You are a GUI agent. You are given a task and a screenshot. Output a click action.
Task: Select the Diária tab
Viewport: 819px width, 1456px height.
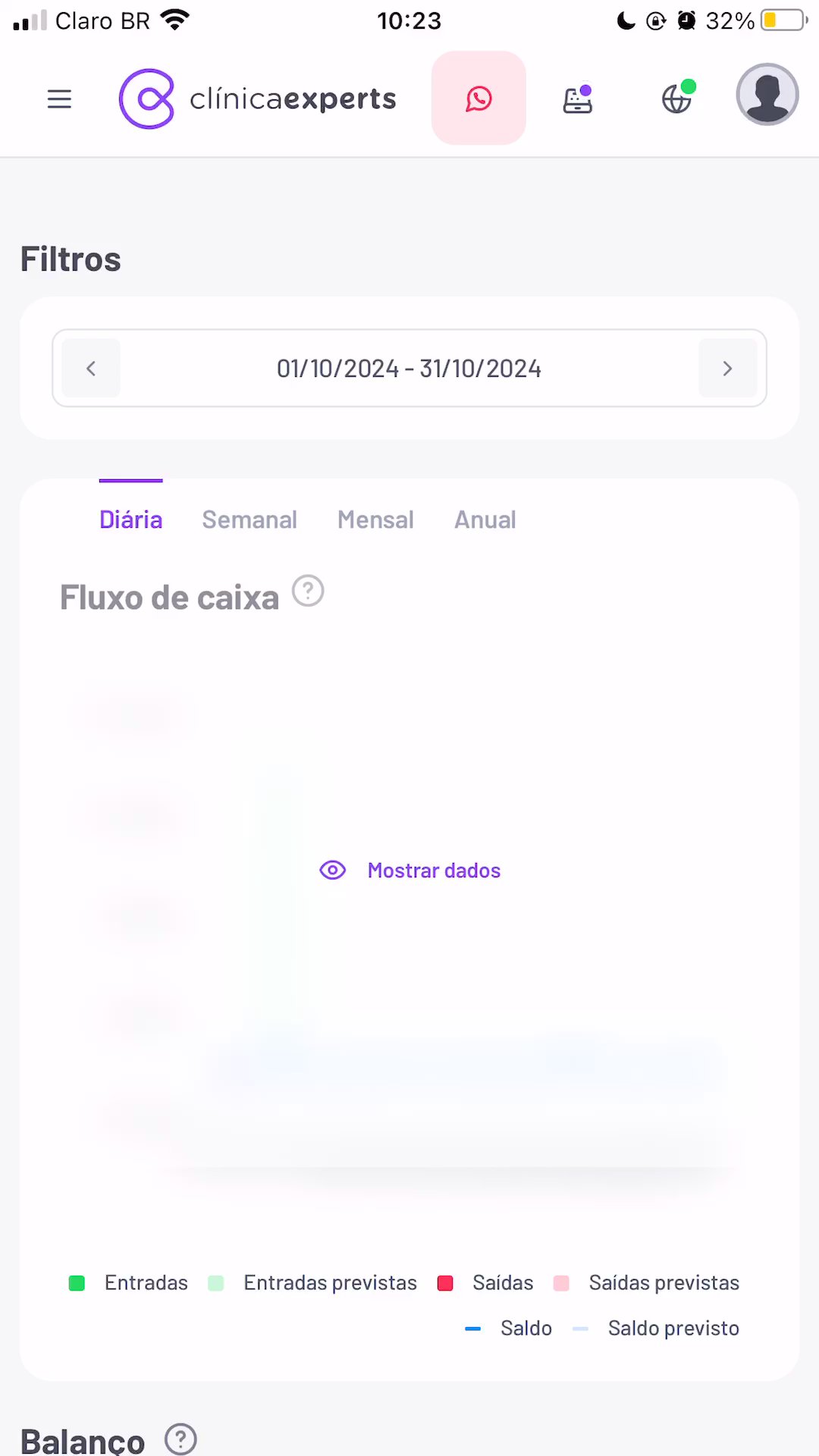coord(130,519)
